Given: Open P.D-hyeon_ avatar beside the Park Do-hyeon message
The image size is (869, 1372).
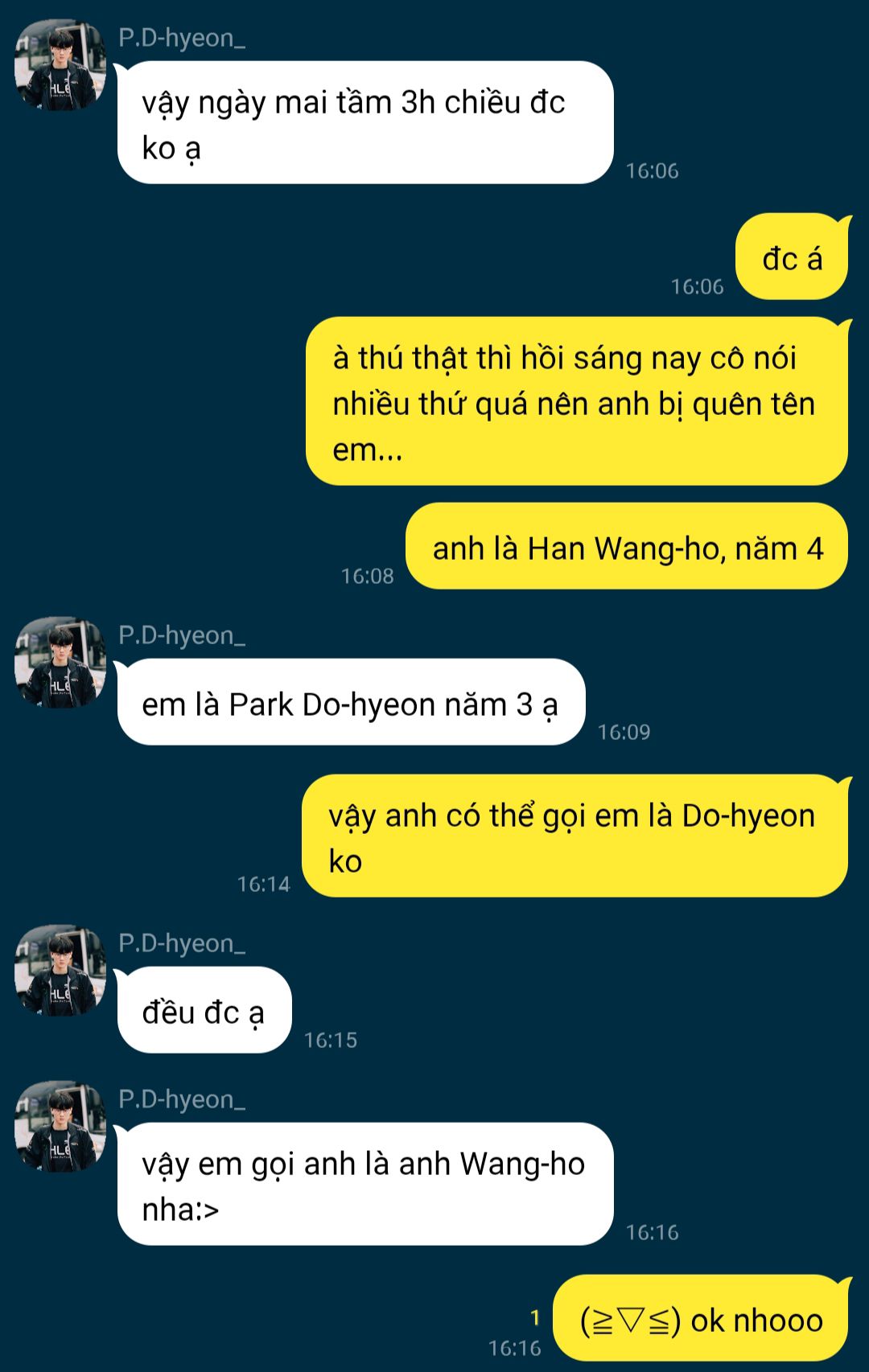Looking at the screenshot, I should [x=60, y=663].
